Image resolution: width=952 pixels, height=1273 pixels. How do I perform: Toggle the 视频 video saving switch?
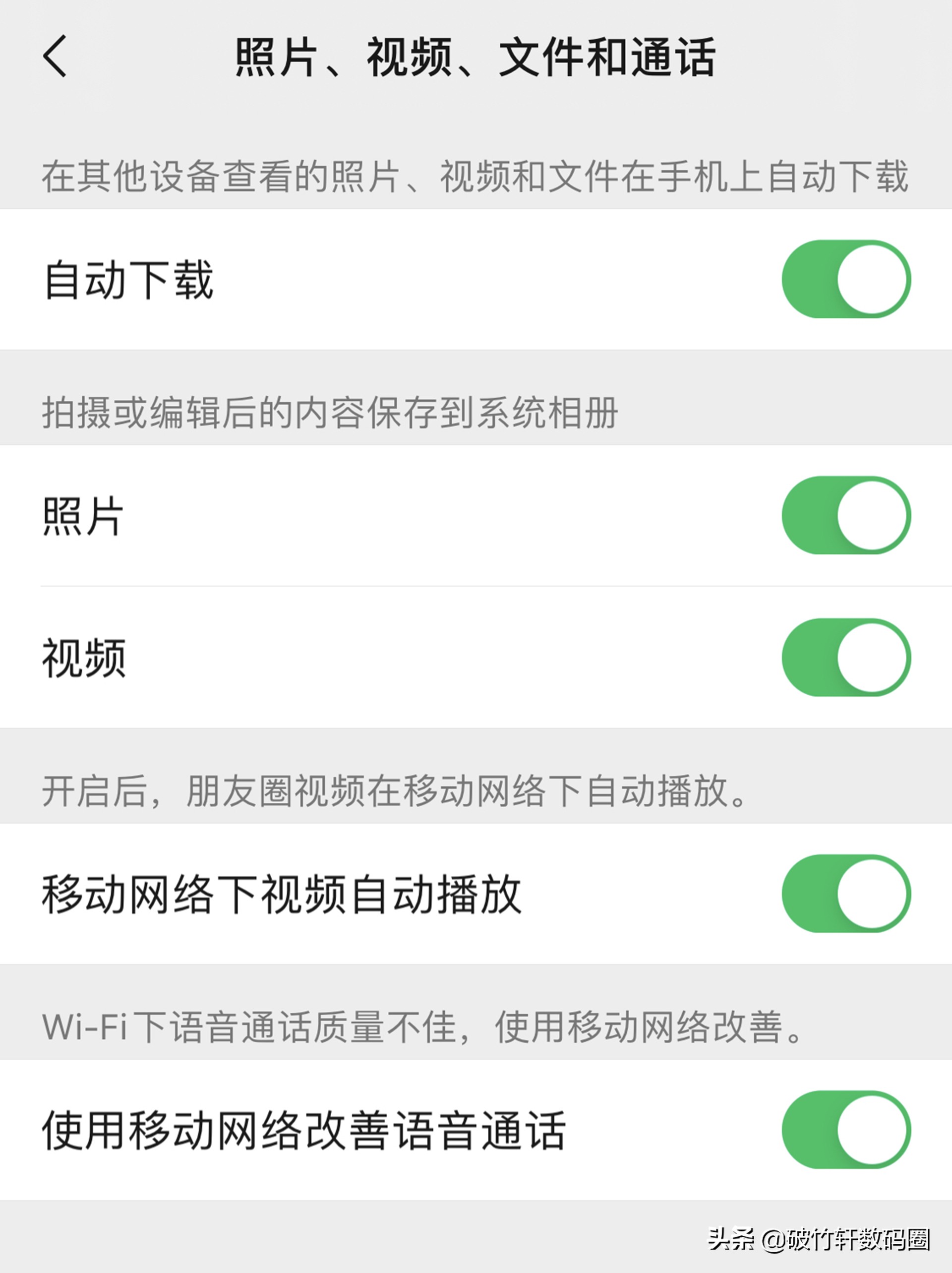coord(846,660)
